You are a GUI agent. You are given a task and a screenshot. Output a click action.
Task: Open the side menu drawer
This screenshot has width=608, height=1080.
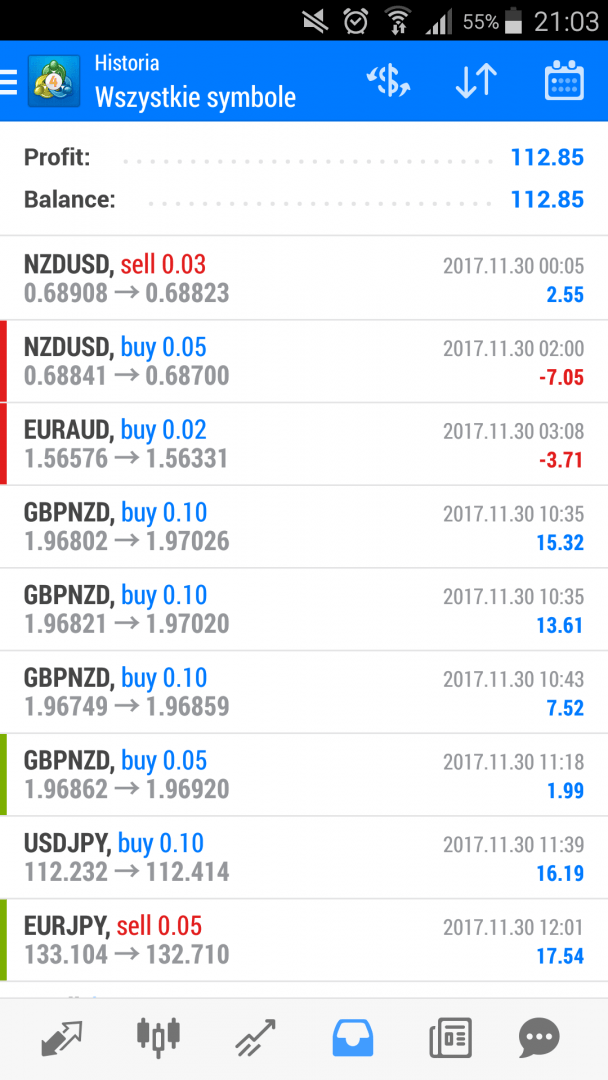click(10, 82)
